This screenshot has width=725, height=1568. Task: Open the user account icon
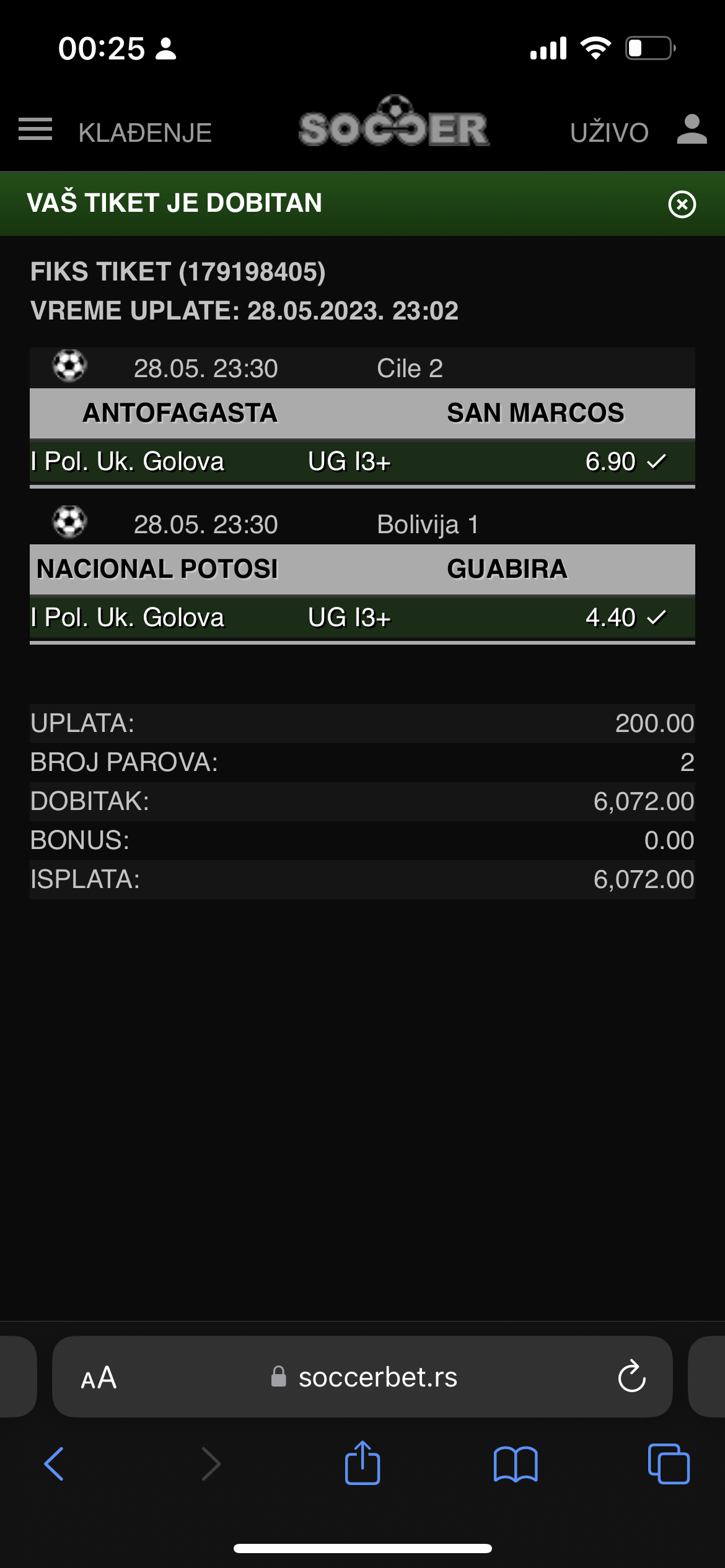click(x=692, y=129)
